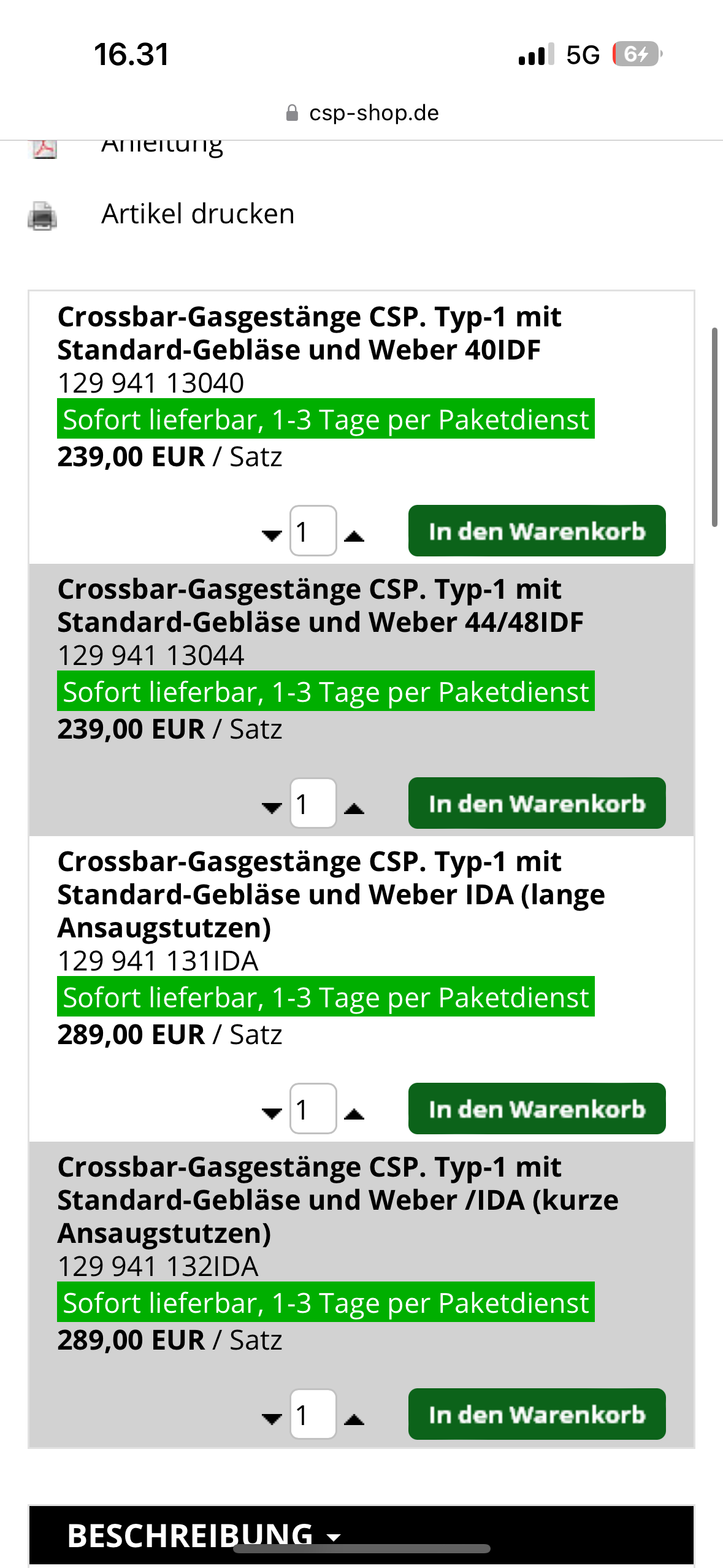Select quantity field for IDA lange Ansaugstutzen

tap(313, 1109)
